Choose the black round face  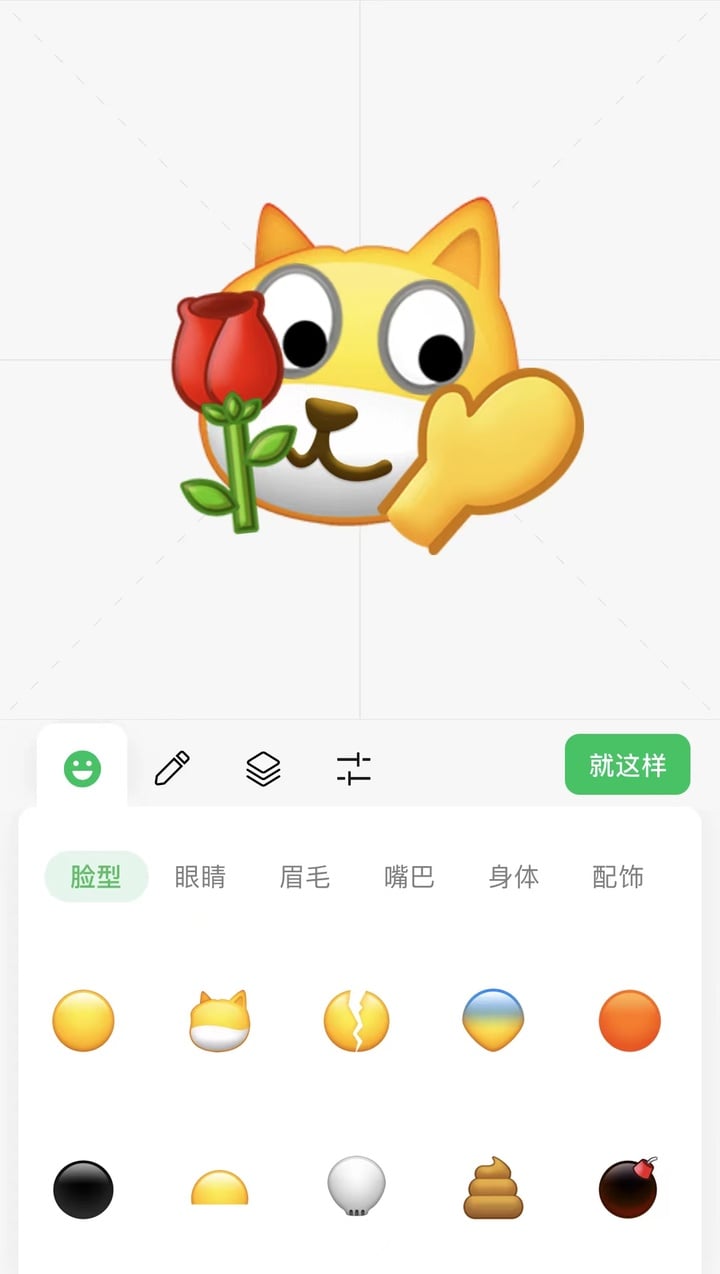[83, 1189]
